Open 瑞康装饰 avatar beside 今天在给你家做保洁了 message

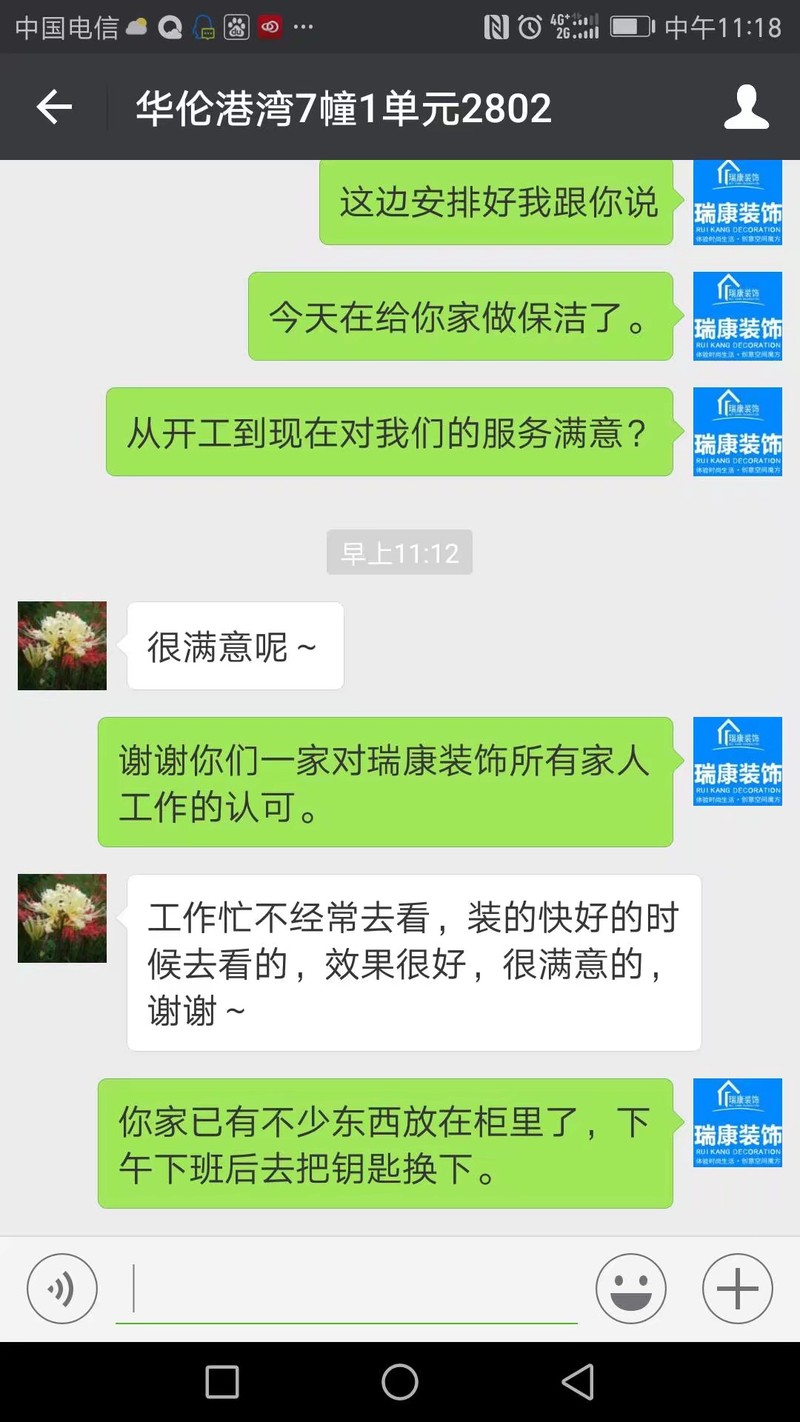[737, 316]
